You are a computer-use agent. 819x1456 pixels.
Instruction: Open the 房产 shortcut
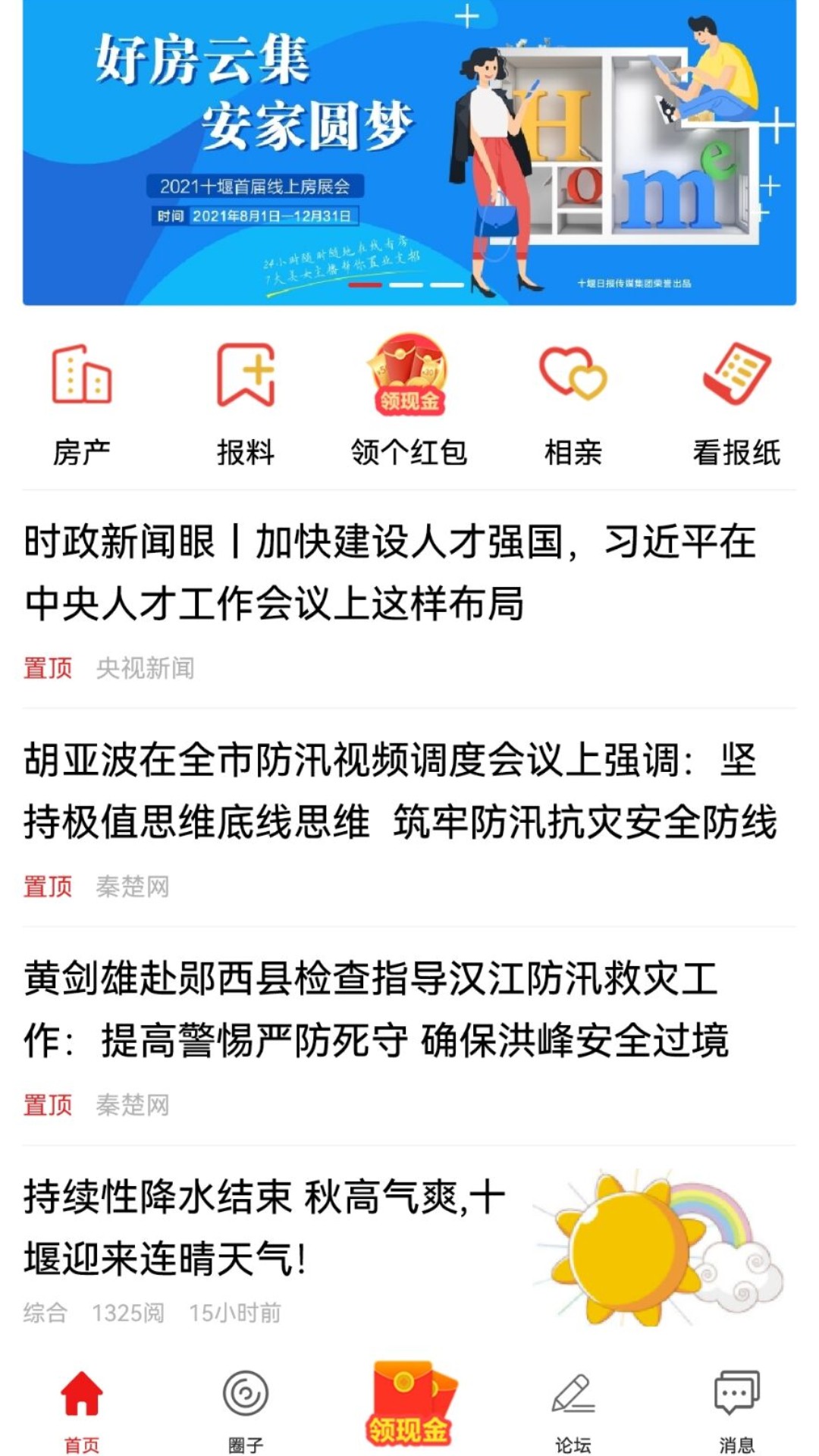click(81, 403)
